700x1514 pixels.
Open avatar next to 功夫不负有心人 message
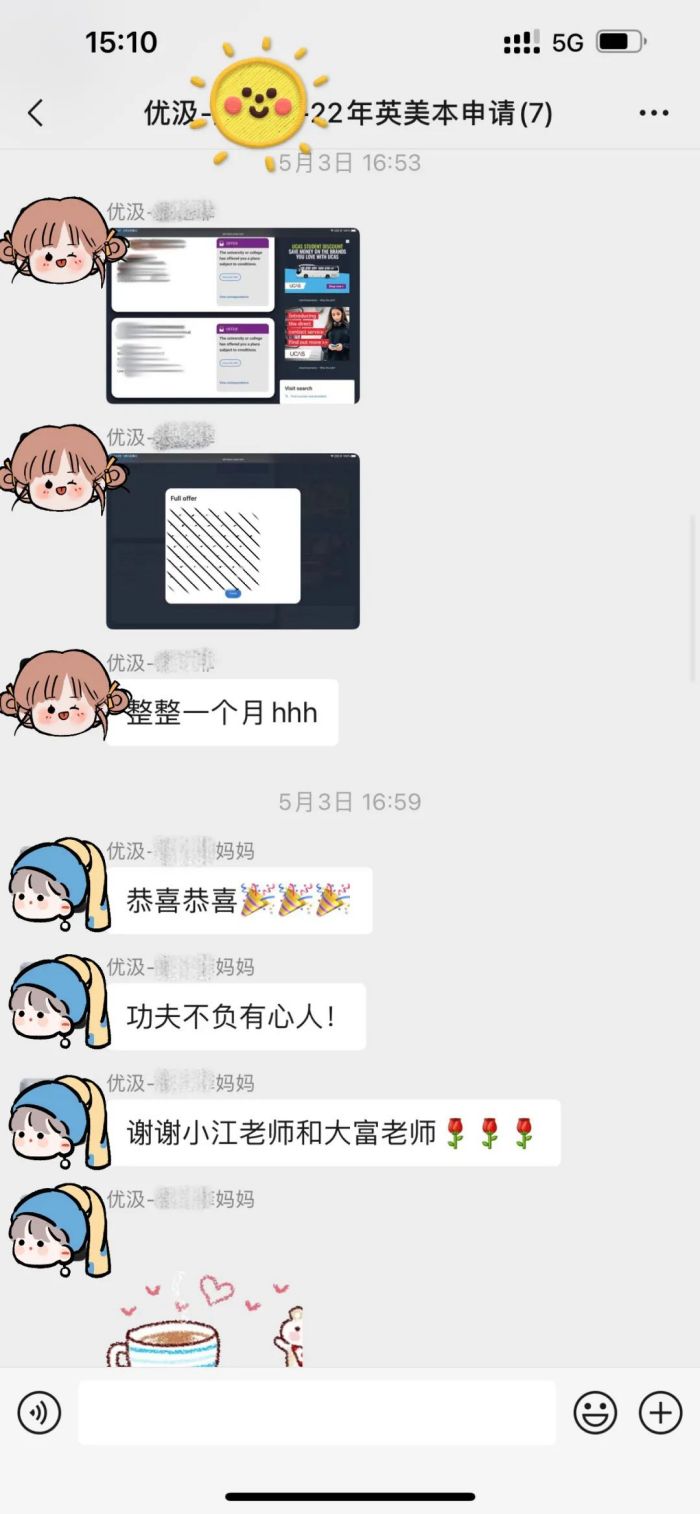tap(58, 1000)
